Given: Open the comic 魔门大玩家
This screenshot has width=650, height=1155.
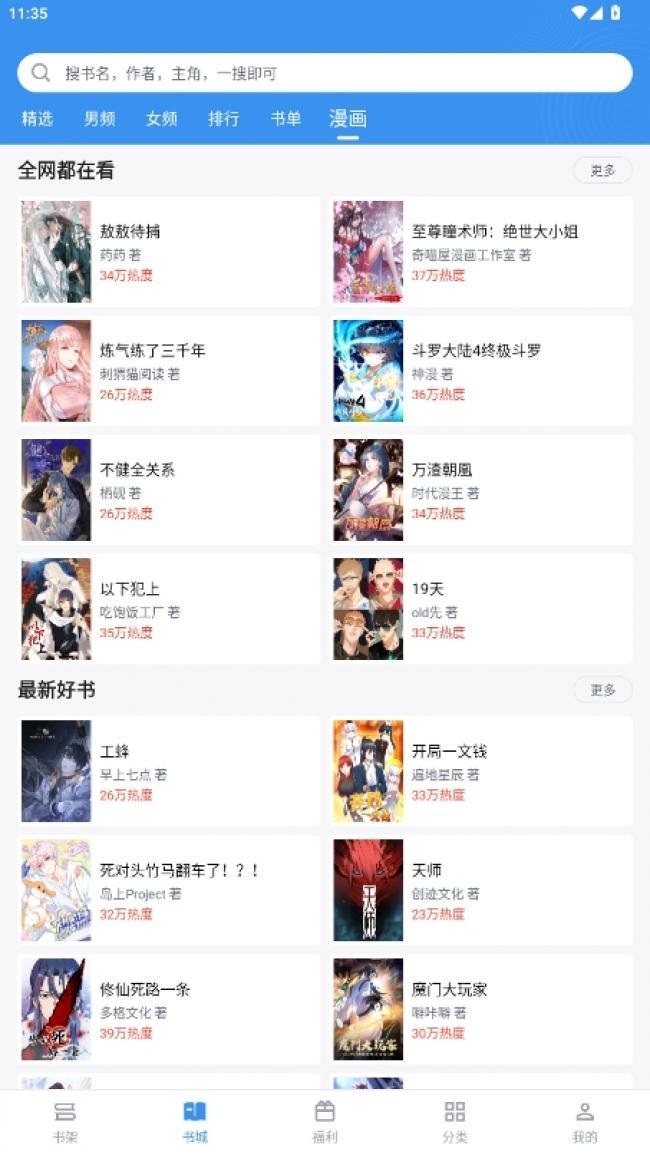Looking at the screenshot, I should tap(481, 1010).
